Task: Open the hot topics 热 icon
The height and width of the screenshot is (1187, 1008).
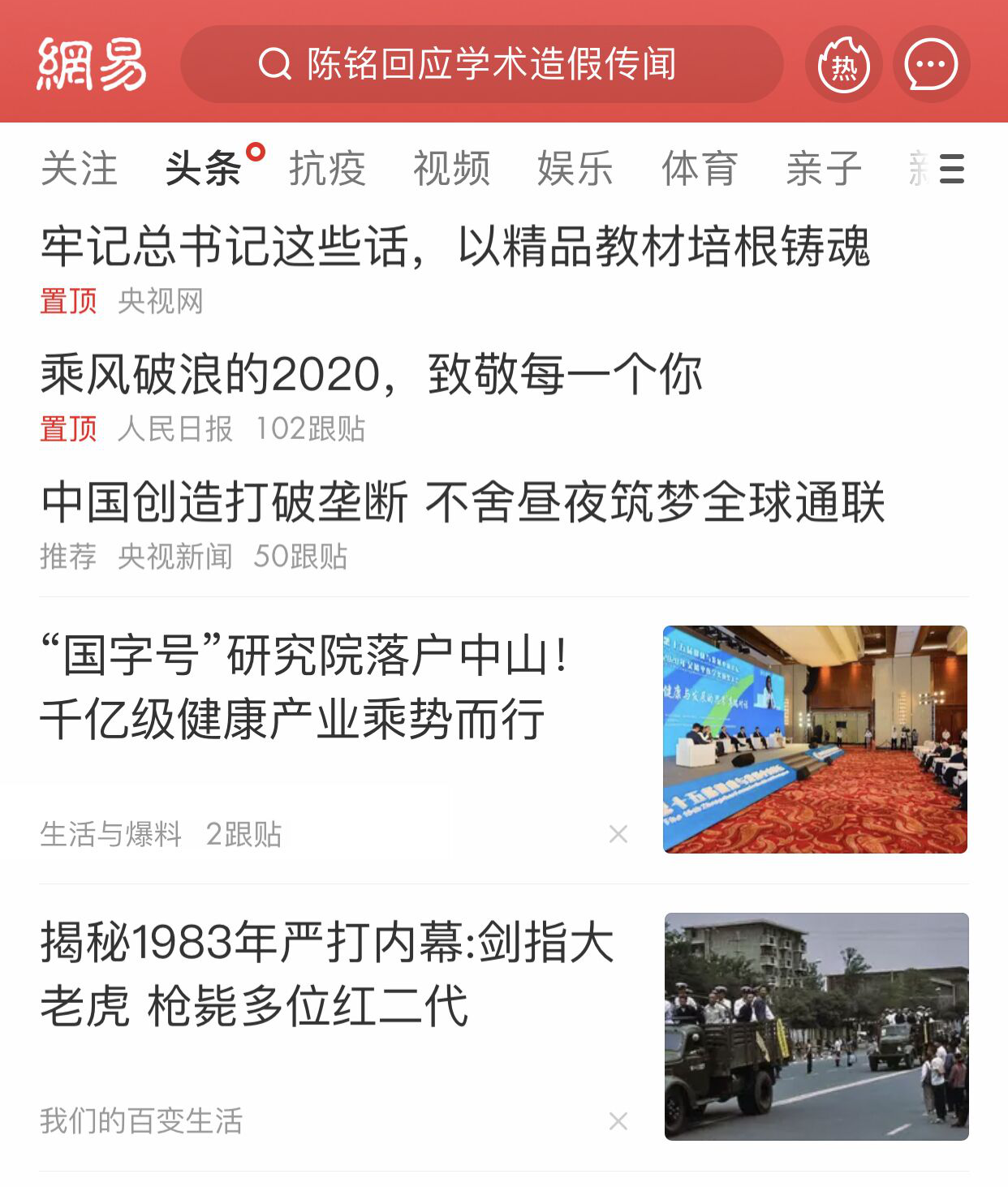Action: pyautogui.click(x=843, y=65)
